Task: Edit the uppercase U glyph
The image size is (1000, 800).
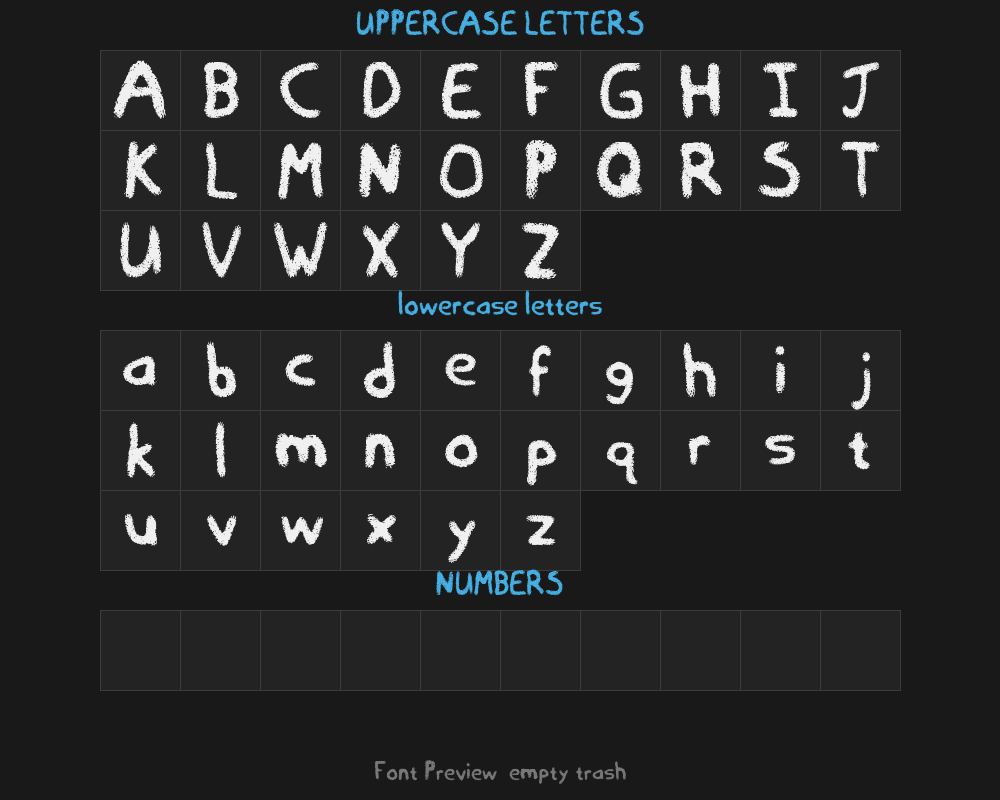Action: click(140, 250)
